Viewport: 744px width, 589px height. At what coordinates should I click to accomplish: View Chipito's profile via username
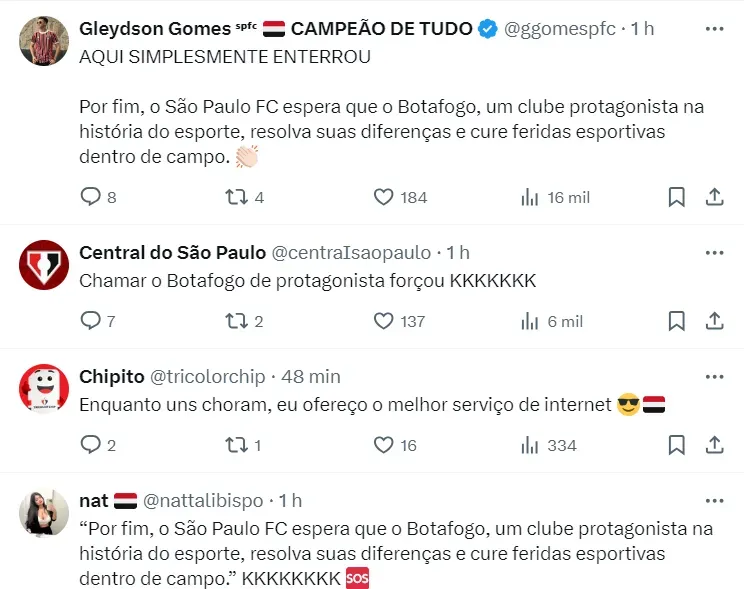tap(208, 377)
